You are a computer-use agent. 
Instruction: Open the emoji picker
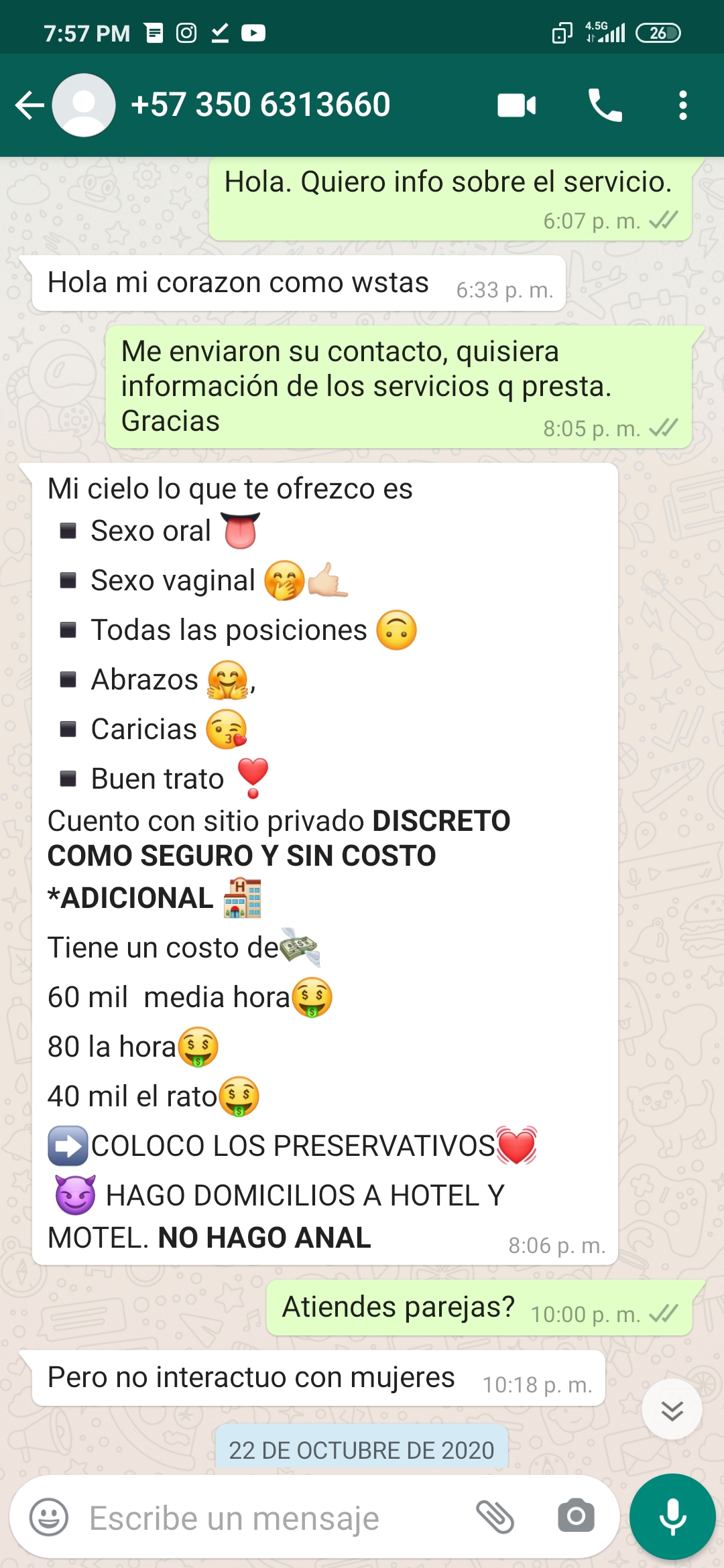49,1517
